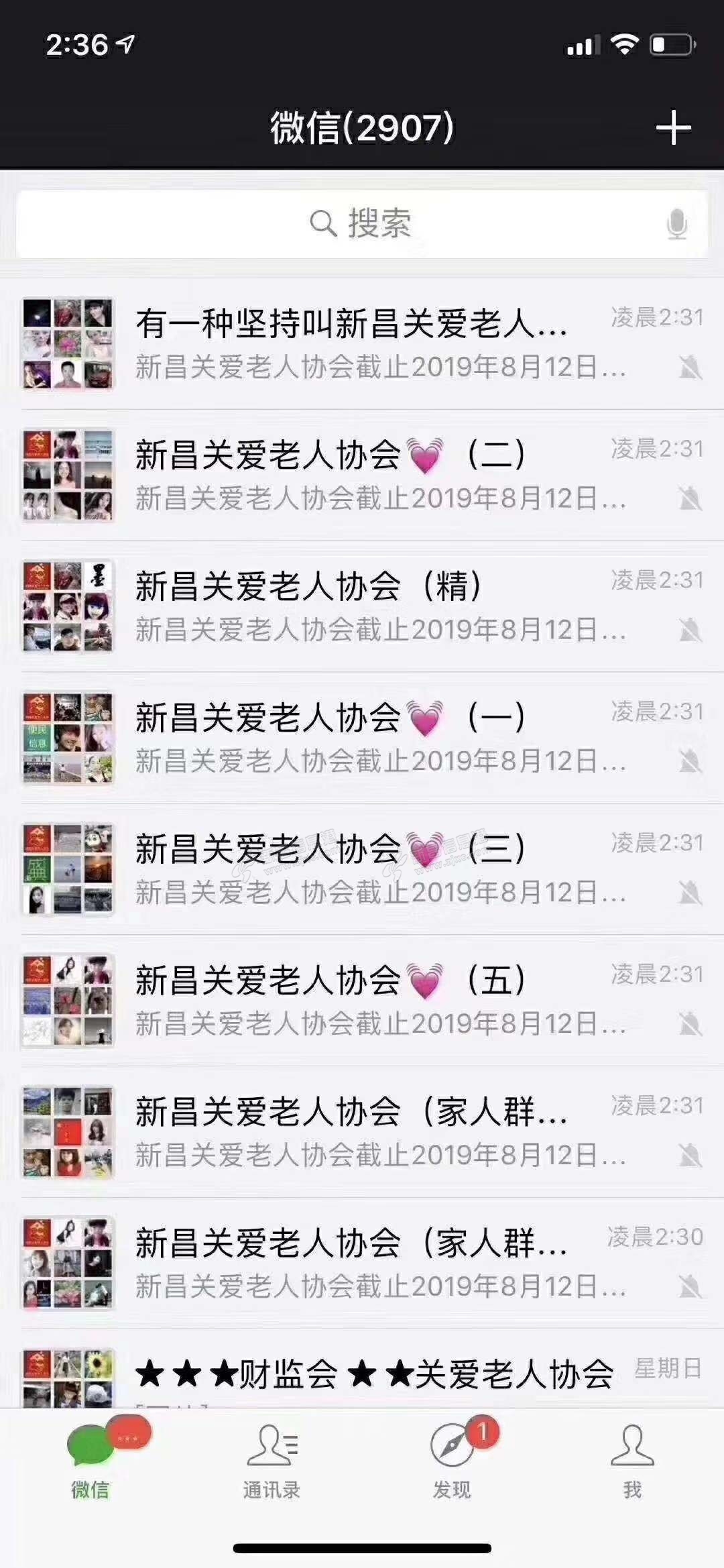Select the 微信 tab

(90, 1461)
